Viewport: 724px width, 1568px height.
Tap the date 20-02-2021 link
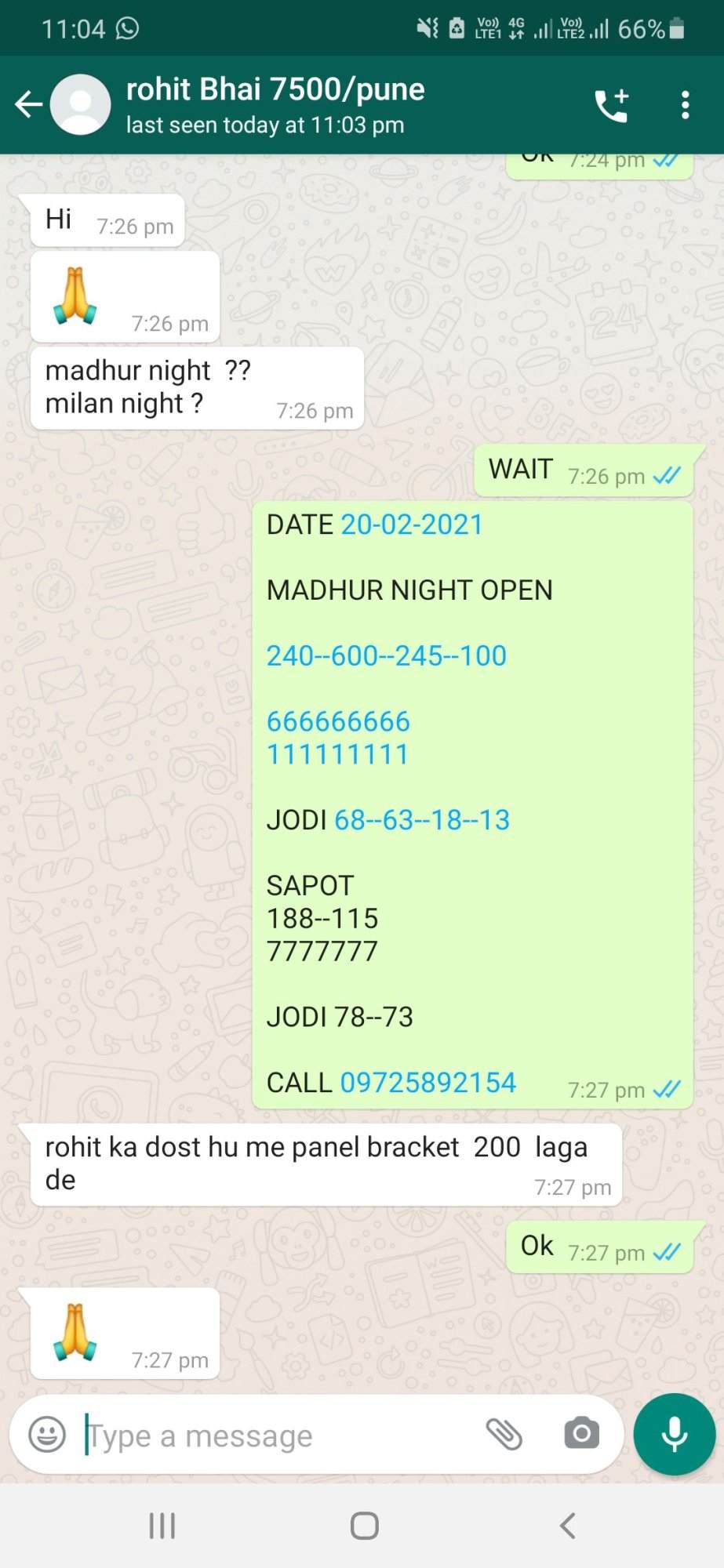[412, 524]
